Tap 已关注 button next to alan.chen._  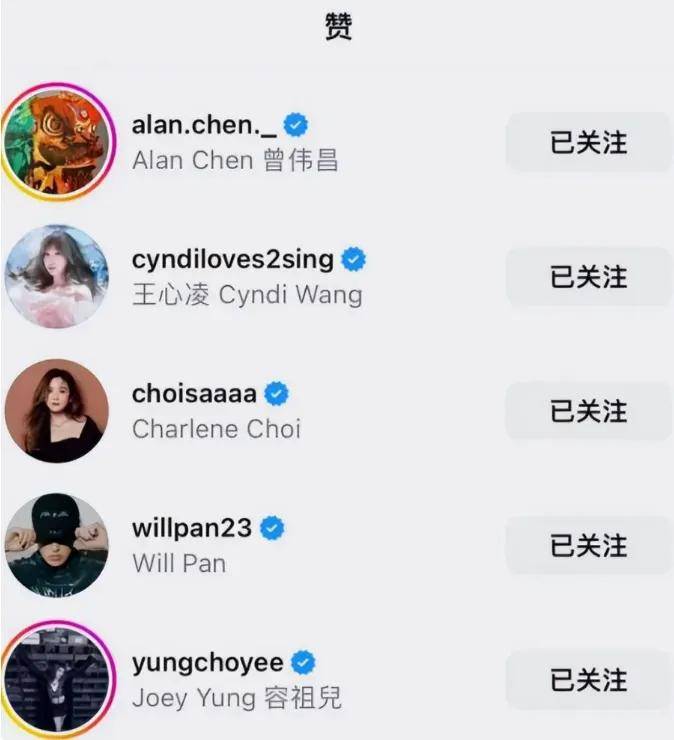point(588,143)
